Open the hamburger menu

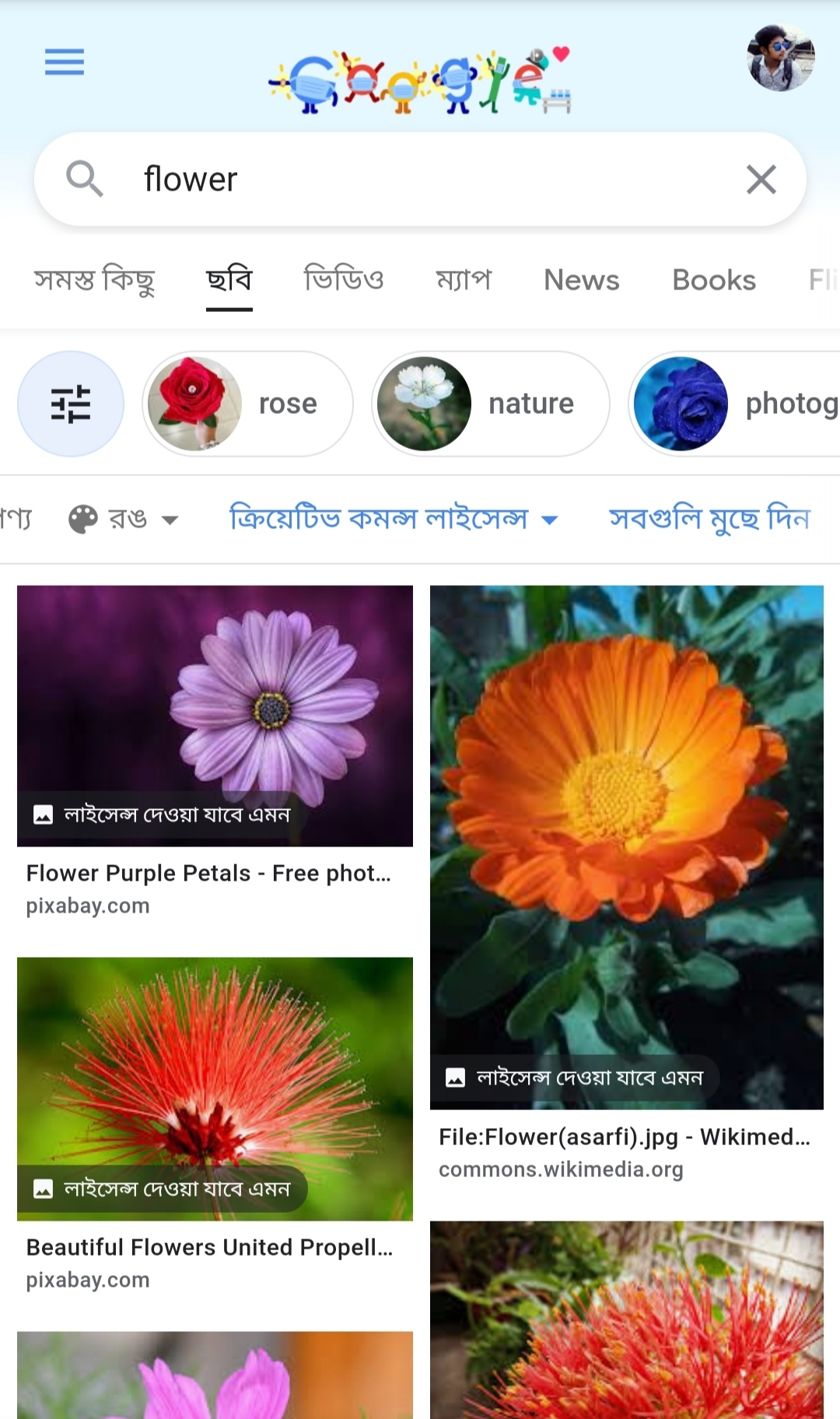point(65,61)
